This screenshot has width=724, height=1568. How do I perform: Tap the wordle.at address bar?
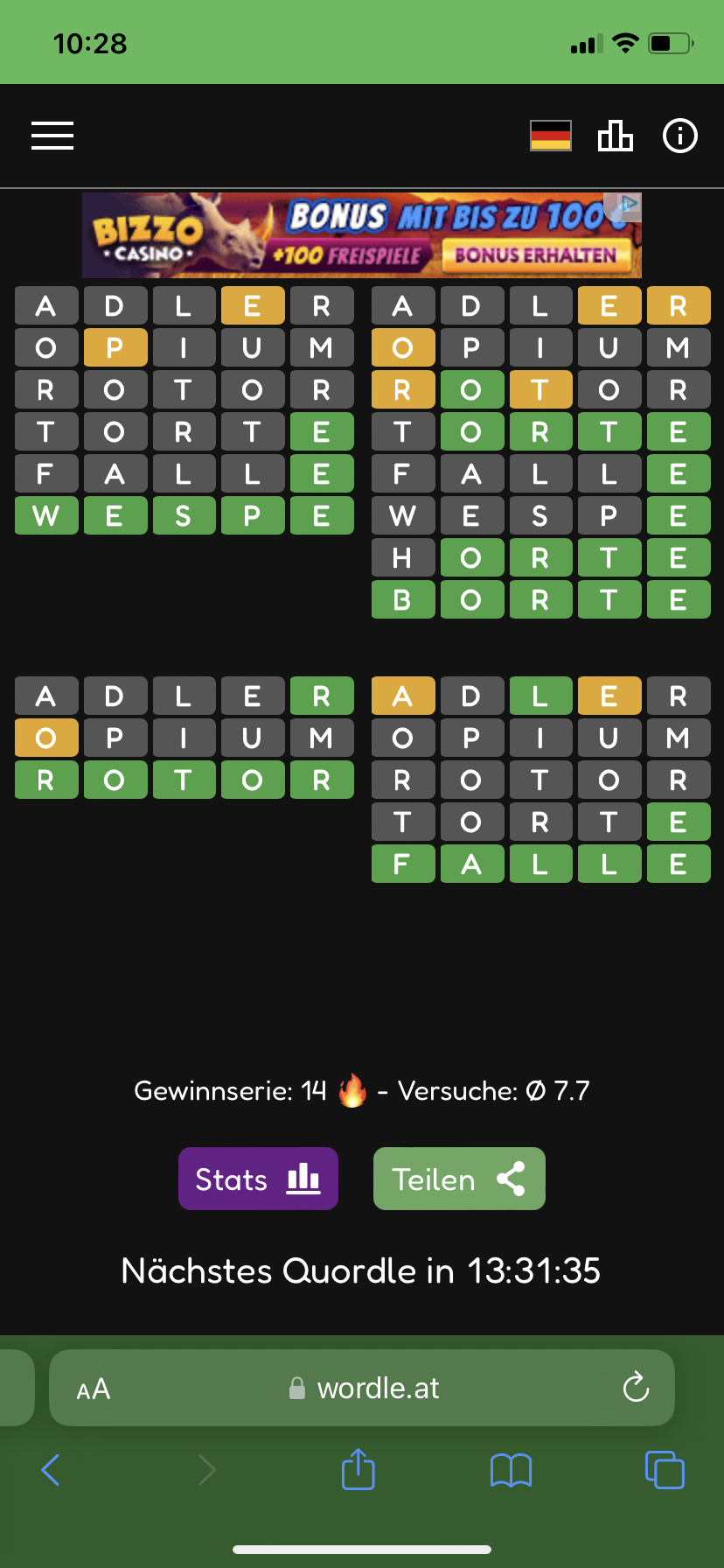click(362, 1388)
